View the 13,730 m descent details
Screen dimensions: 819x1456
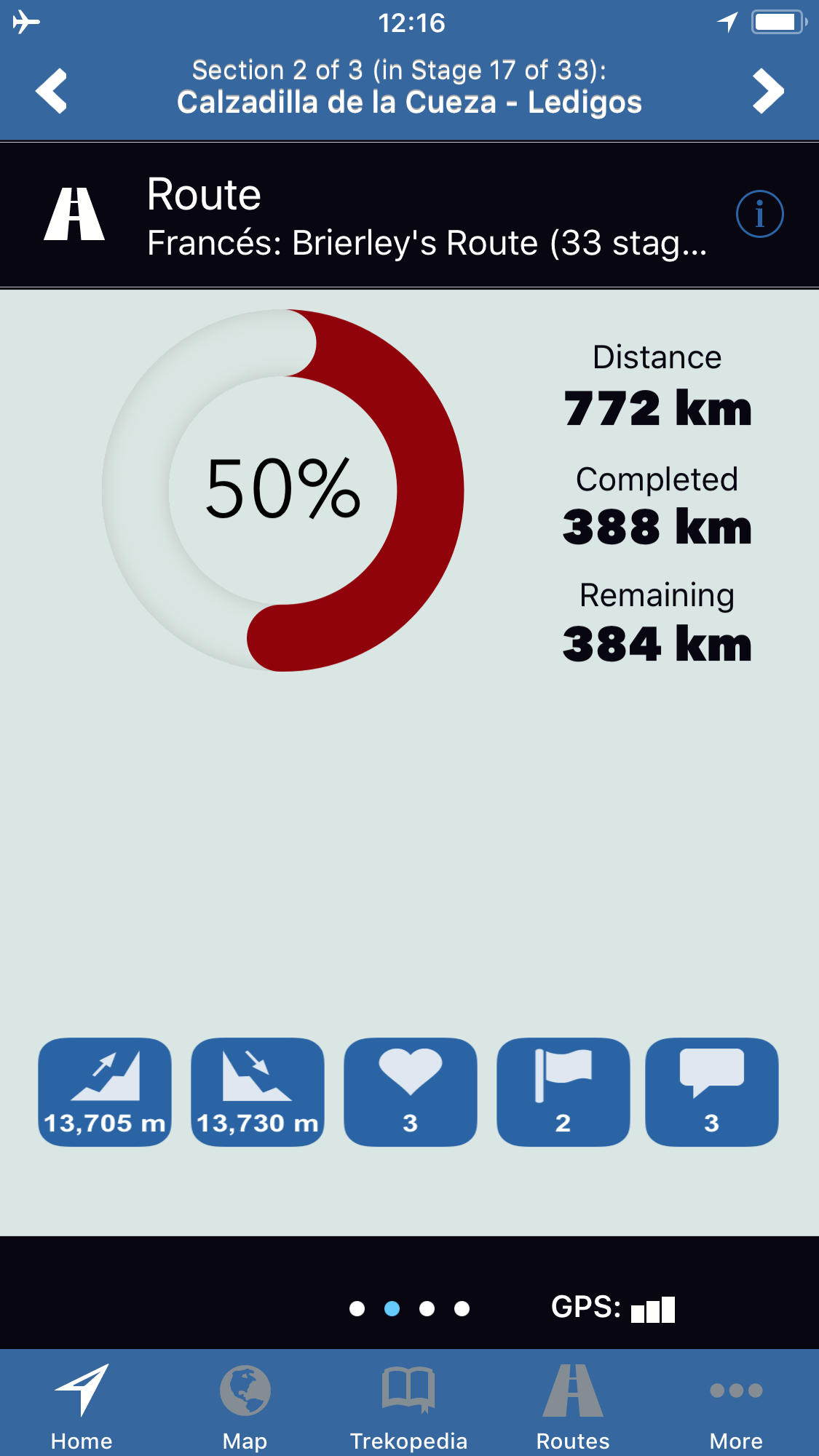click(258, 1091)
